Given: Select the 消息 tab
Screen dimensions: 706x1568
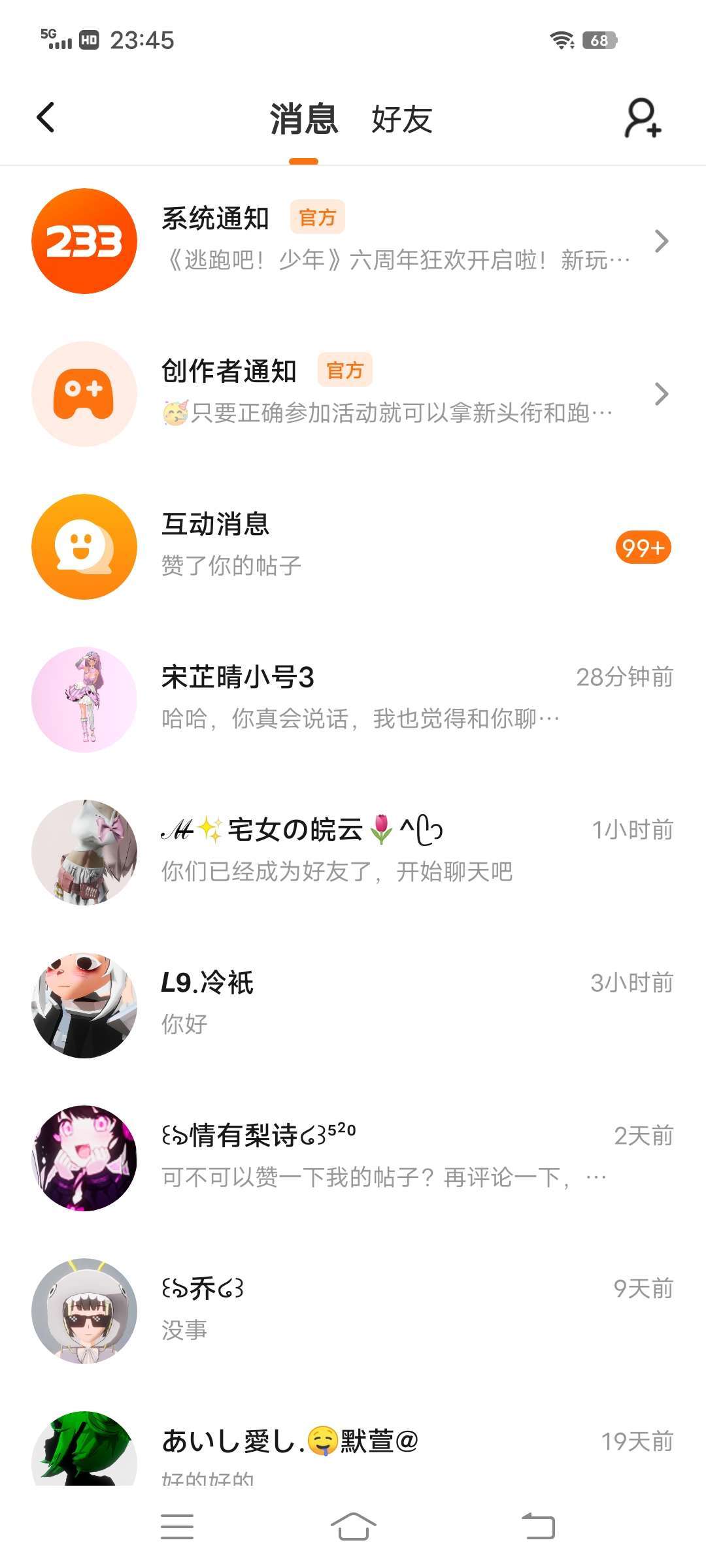Looking at the screenshot, I should coord(303,120).
